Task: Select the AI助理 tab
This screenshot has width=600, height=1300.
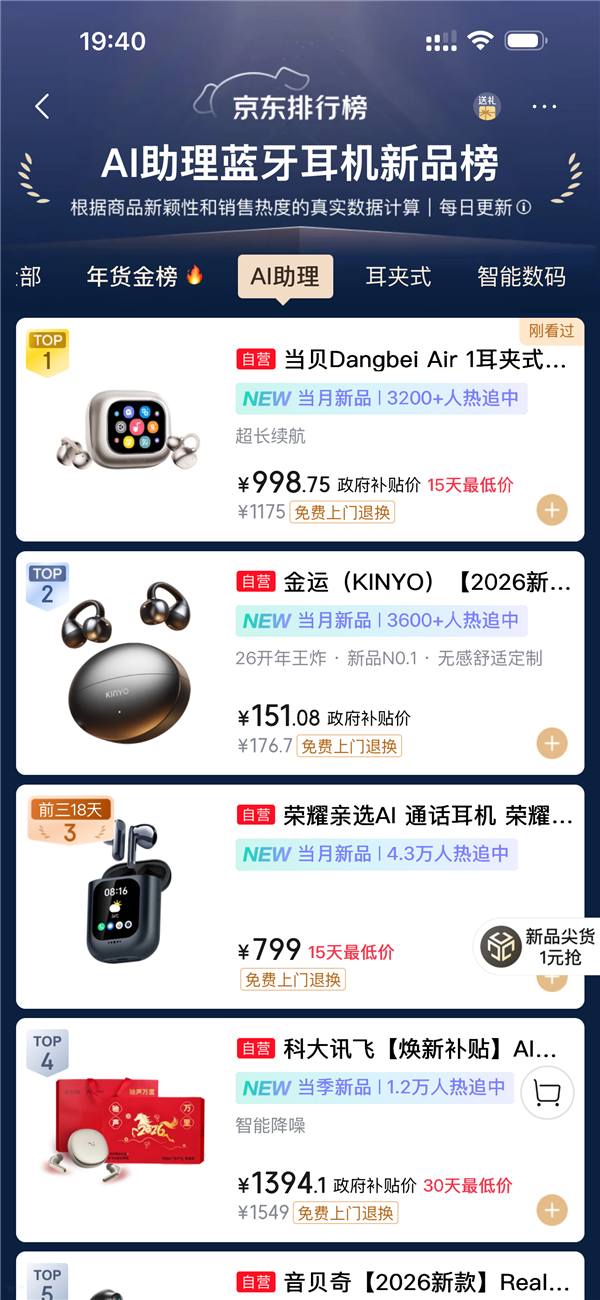Action: (285, 276)
